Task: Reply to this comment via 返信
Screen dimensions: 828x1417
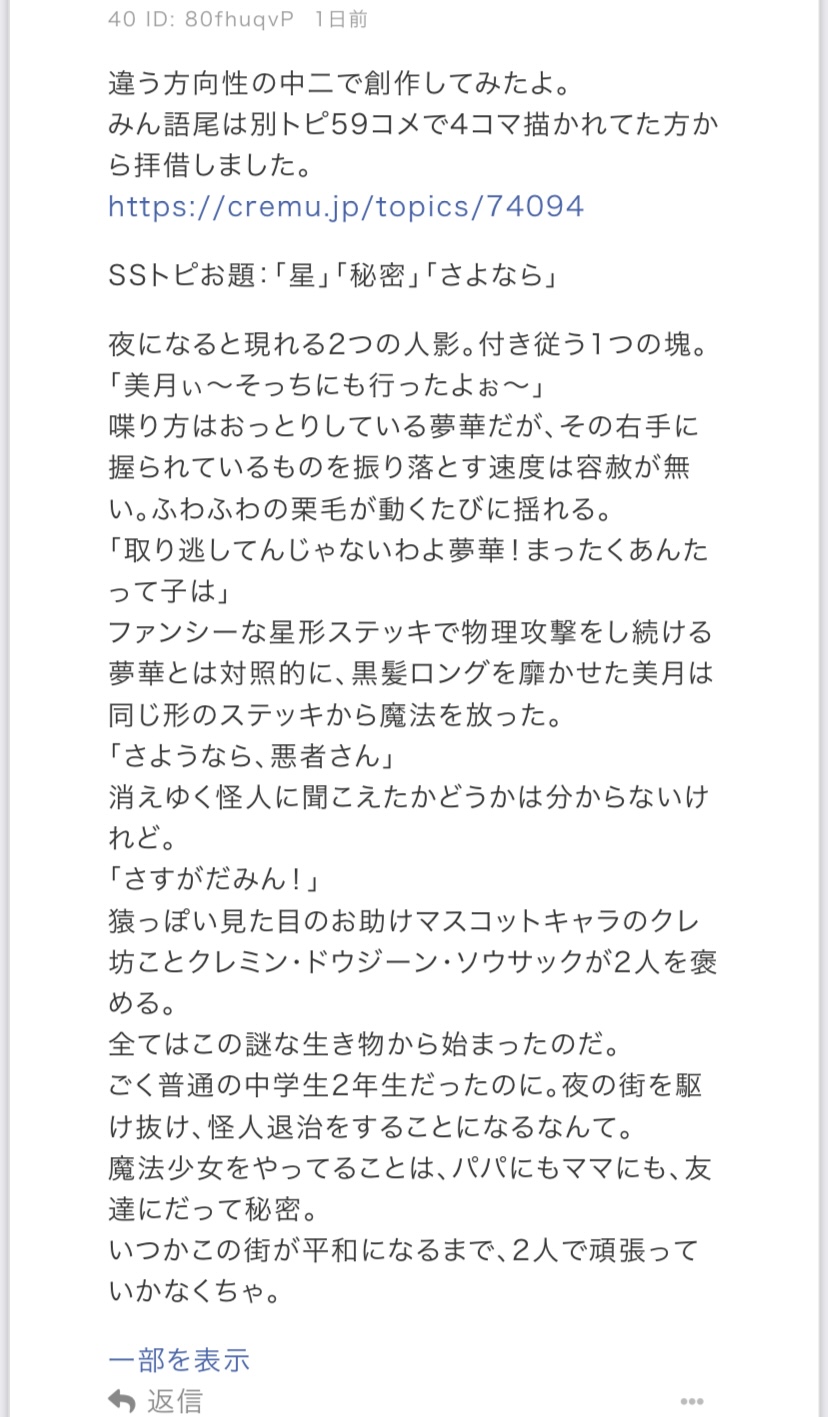Action: (156, 1401)
